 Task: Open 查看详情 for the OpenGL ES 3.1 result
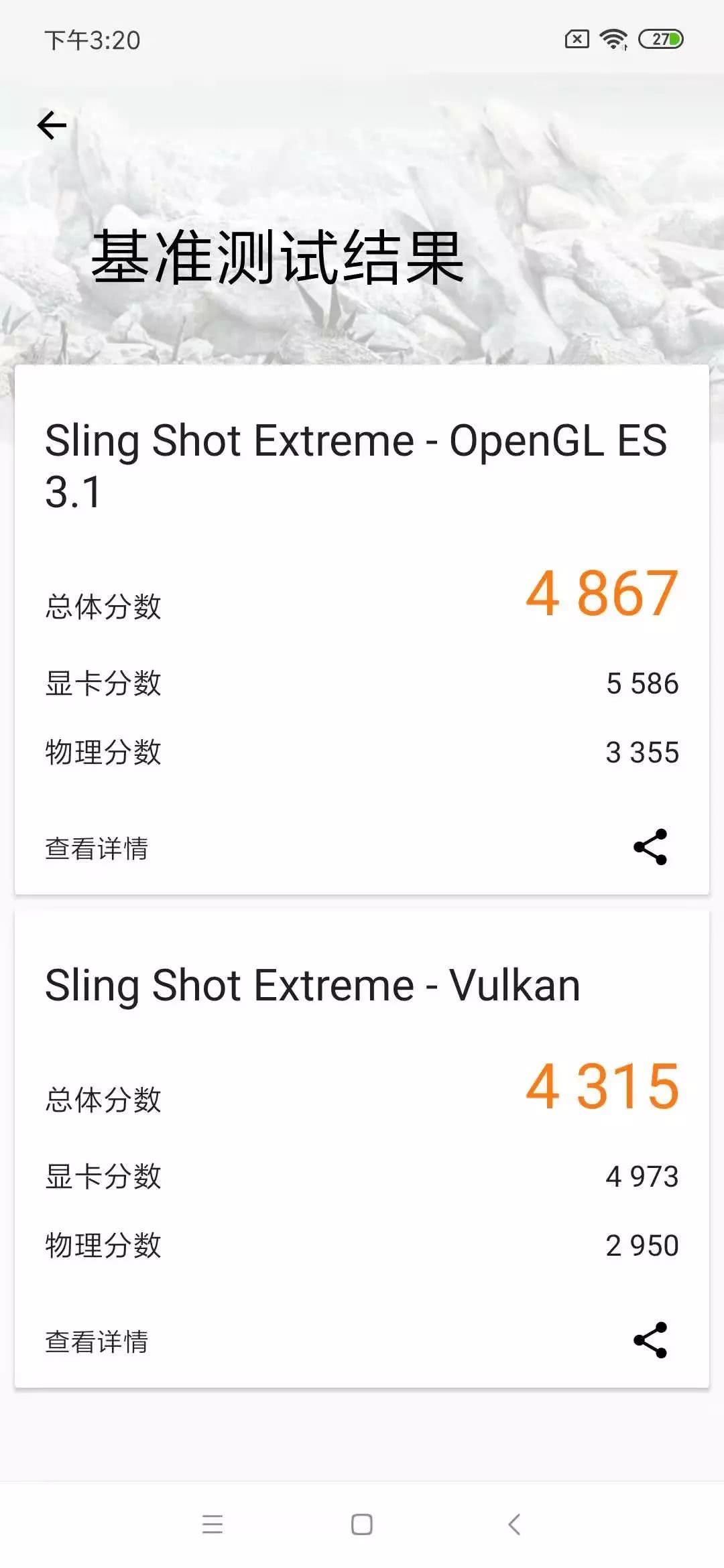click(97, 848)
